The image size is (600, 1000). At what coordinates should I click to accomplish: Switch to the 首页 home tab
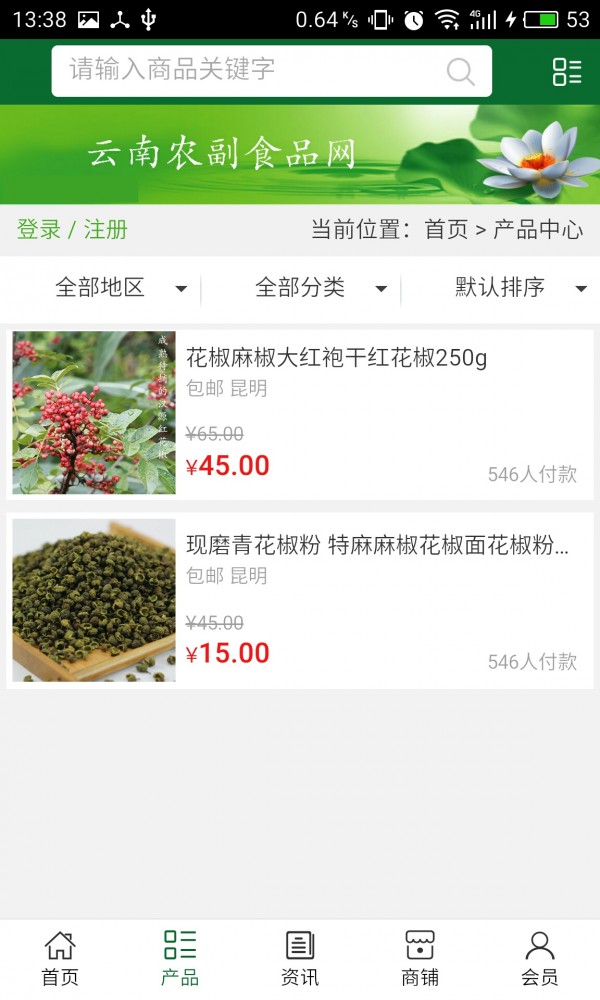point(60,958)
